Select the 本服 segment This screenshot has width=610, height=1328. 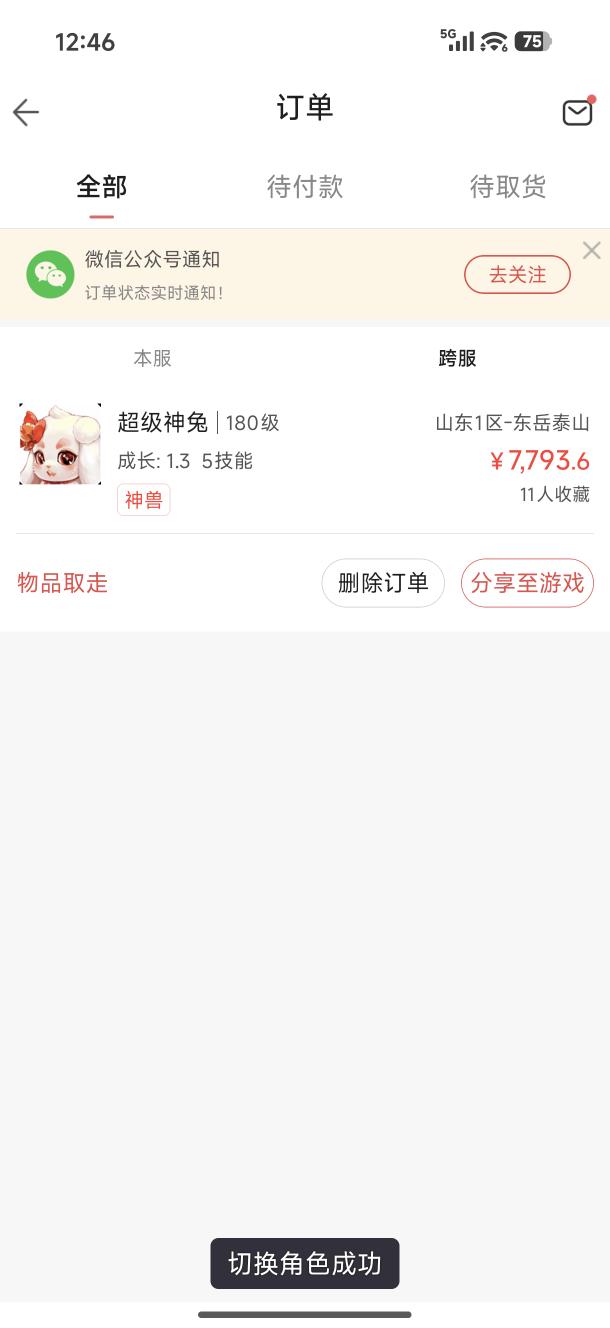[x=153, y=359]
